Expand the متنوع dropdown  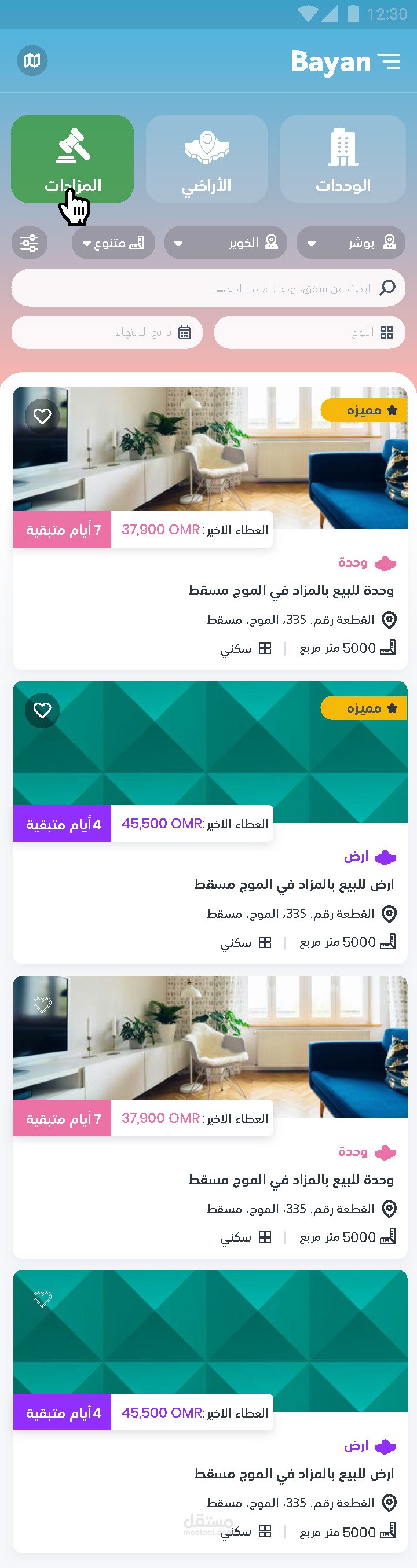114,243
